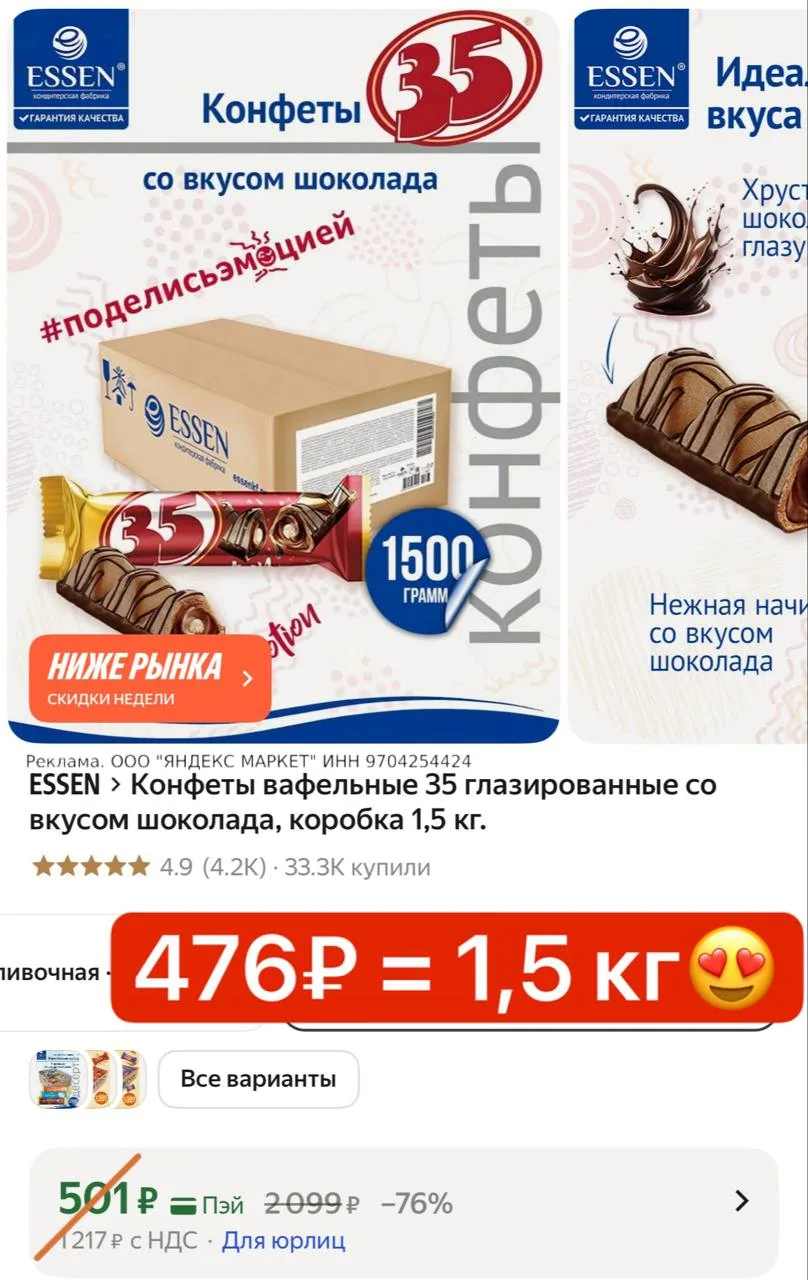Open the product variant thumbnails
This screenshot has height=1280, width=808.
pos(88,1079)
